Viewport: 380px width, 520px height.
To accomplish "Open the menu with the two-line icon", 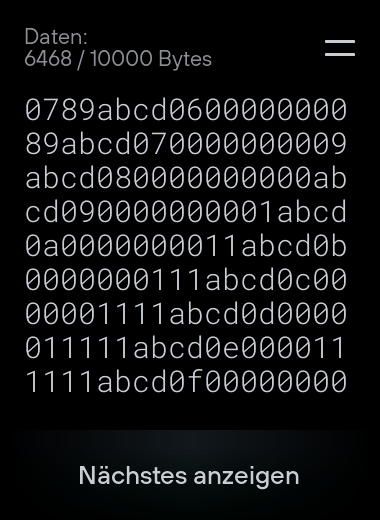I will tap(340, 48).
